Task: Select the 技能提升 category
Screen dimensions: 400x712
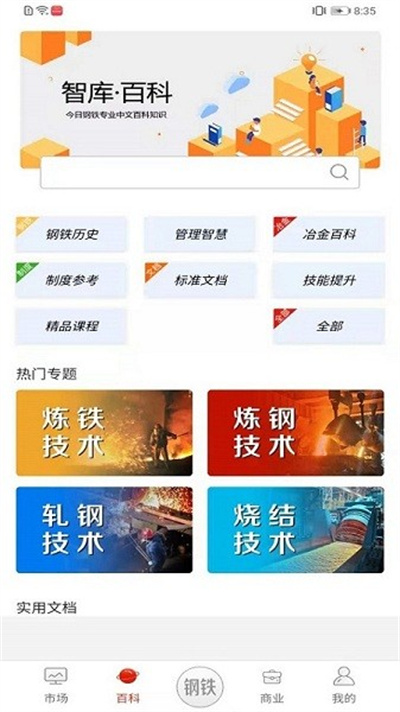Action: 329,280
